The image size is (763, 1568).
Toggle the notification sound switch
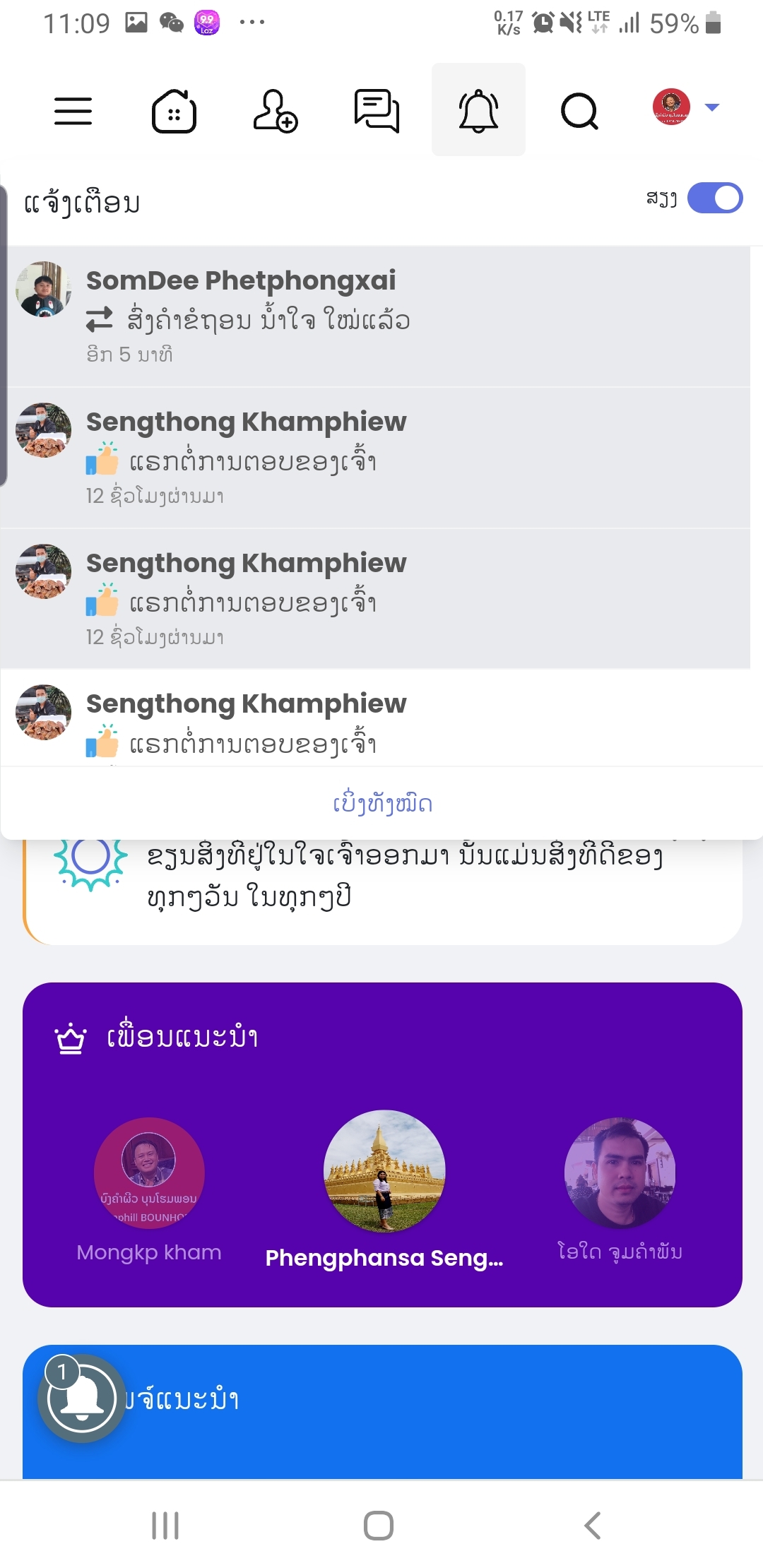tap(715, 198)
